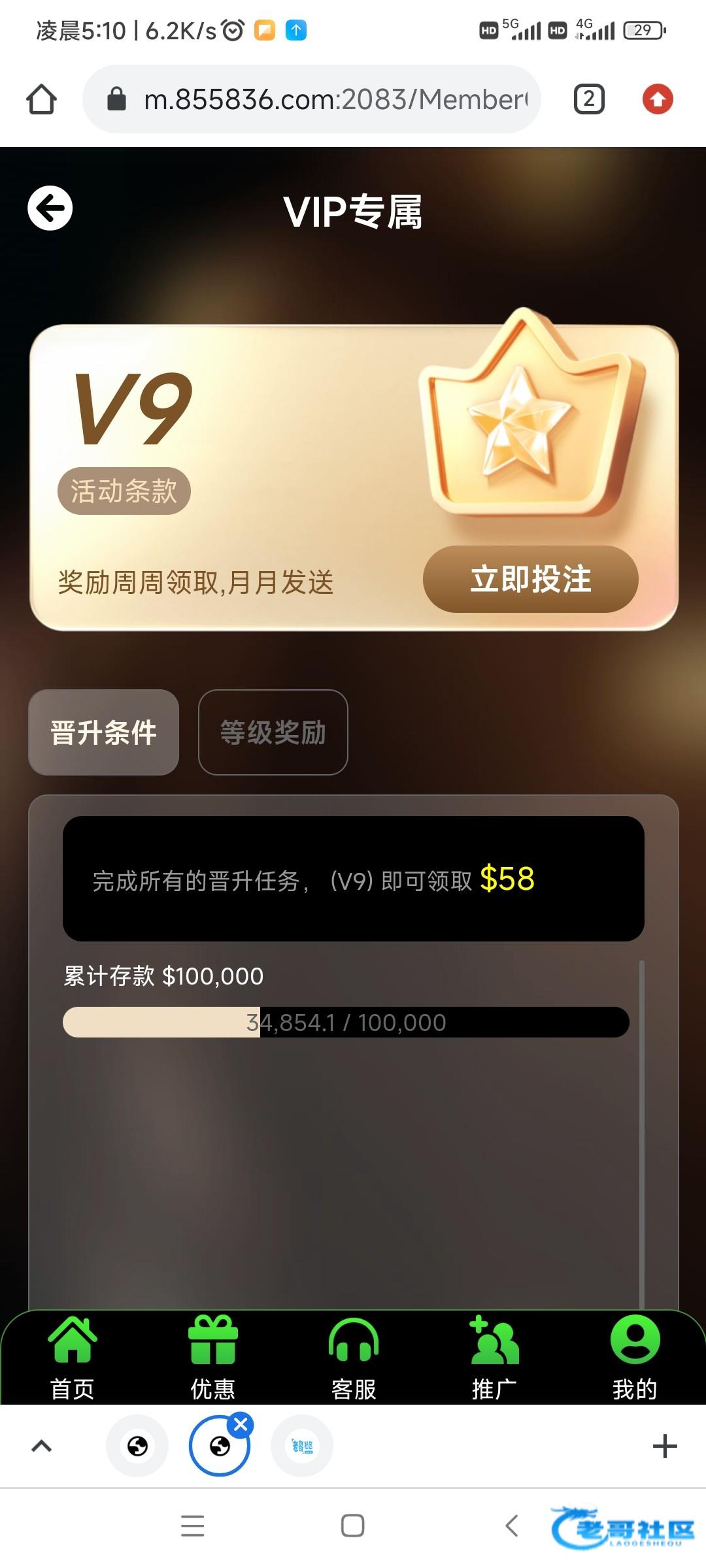
Task: Tap the browser home icon
Action: point(41,99)
